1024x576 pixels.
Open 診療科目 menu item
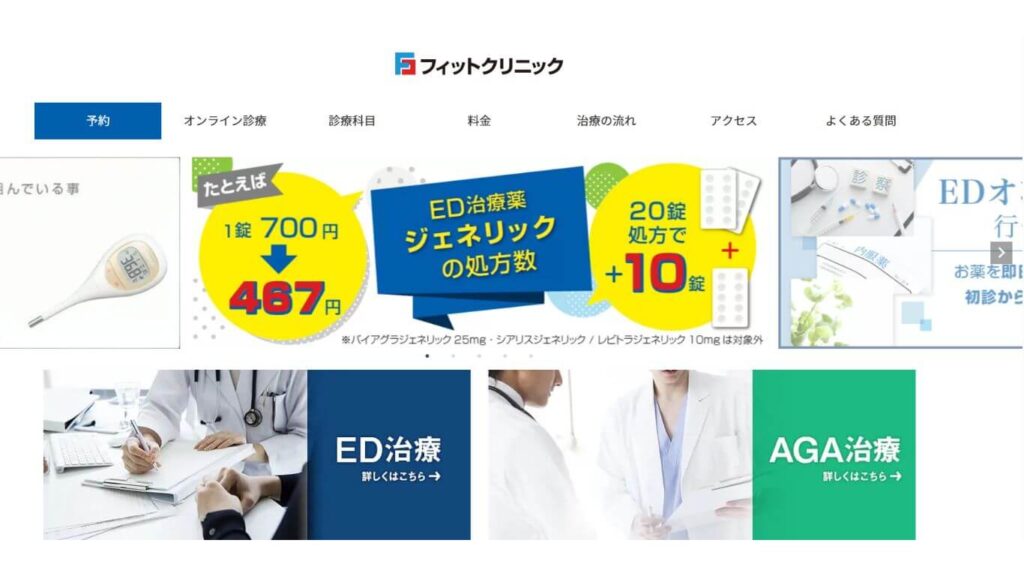pyautogui.click(x=352, y=121)
